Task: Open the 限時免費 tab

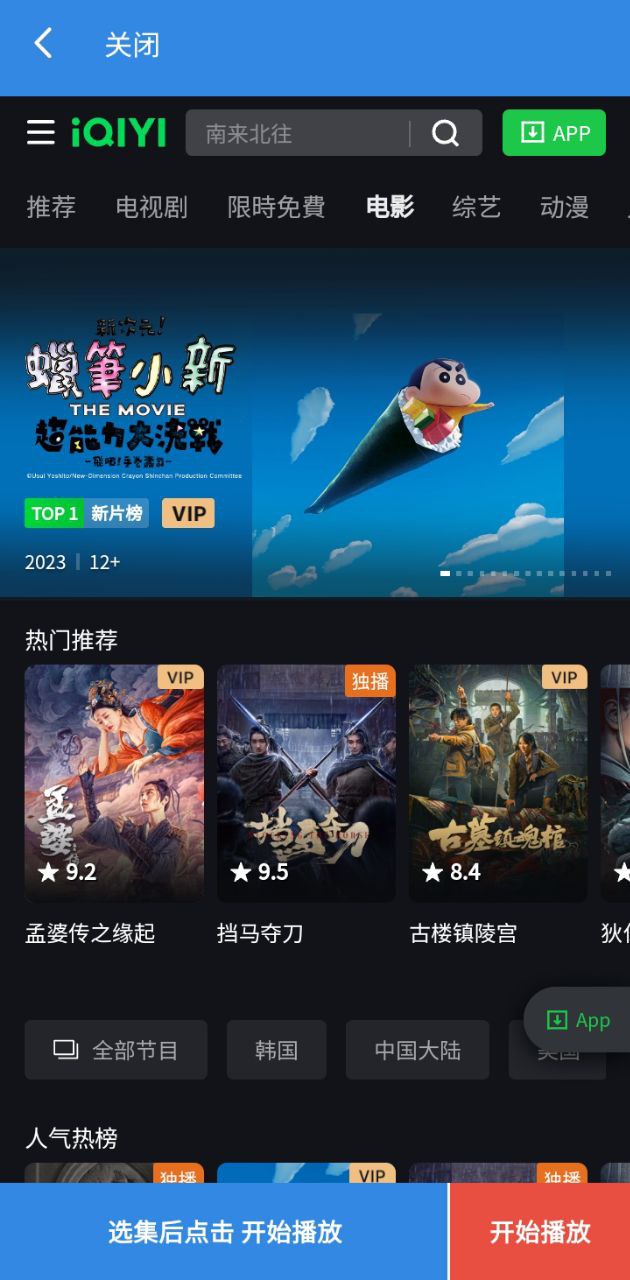Action: 276,207
